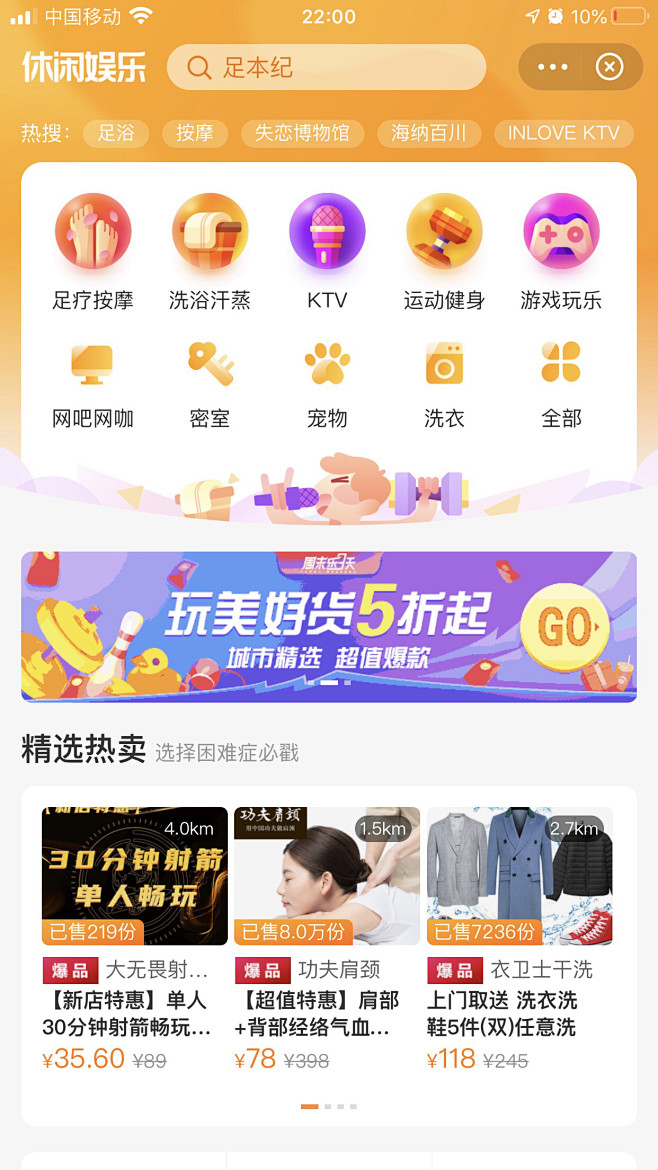
Task: Browse the KTV category
Action: tap(327, 252)
